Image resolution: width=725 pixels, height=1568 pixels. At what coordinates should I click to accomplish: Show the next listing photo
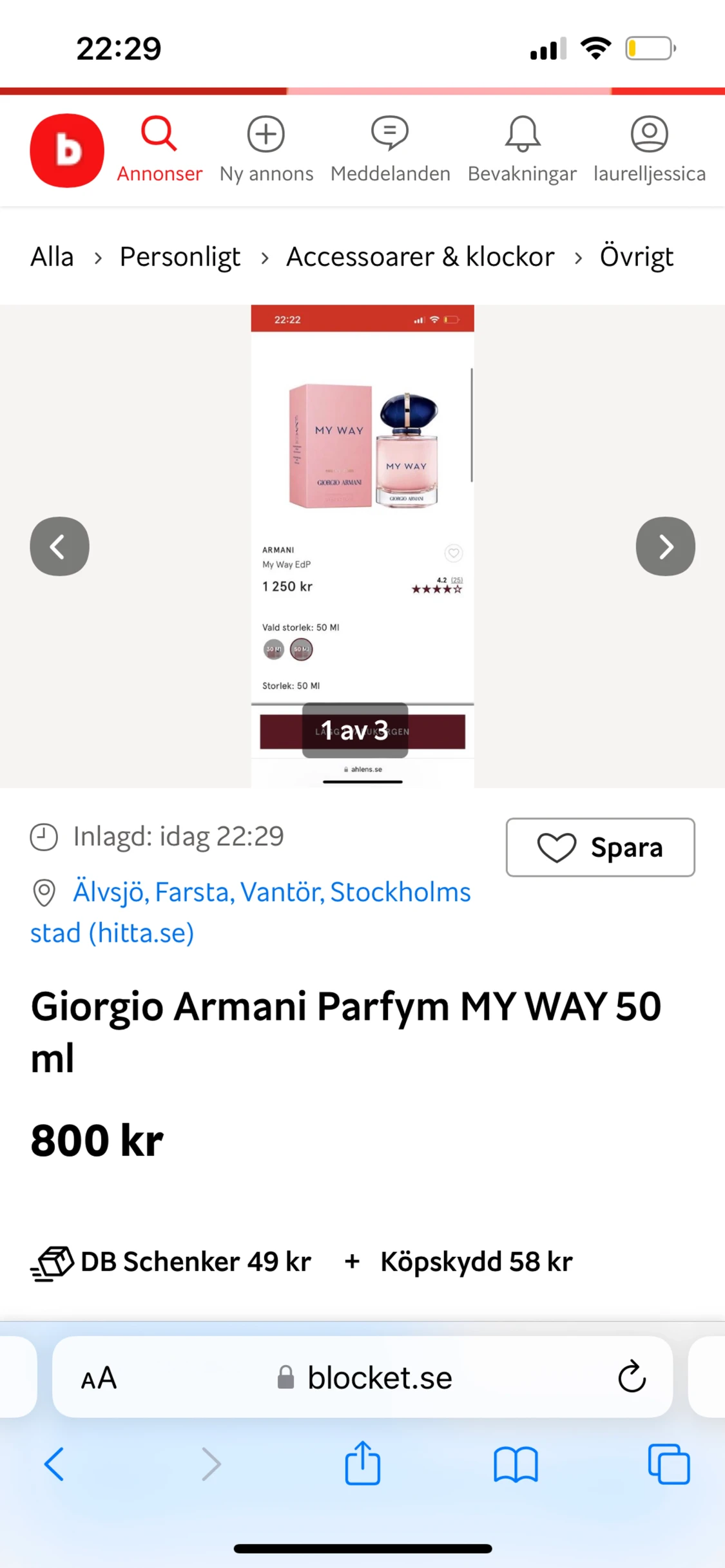665,546
